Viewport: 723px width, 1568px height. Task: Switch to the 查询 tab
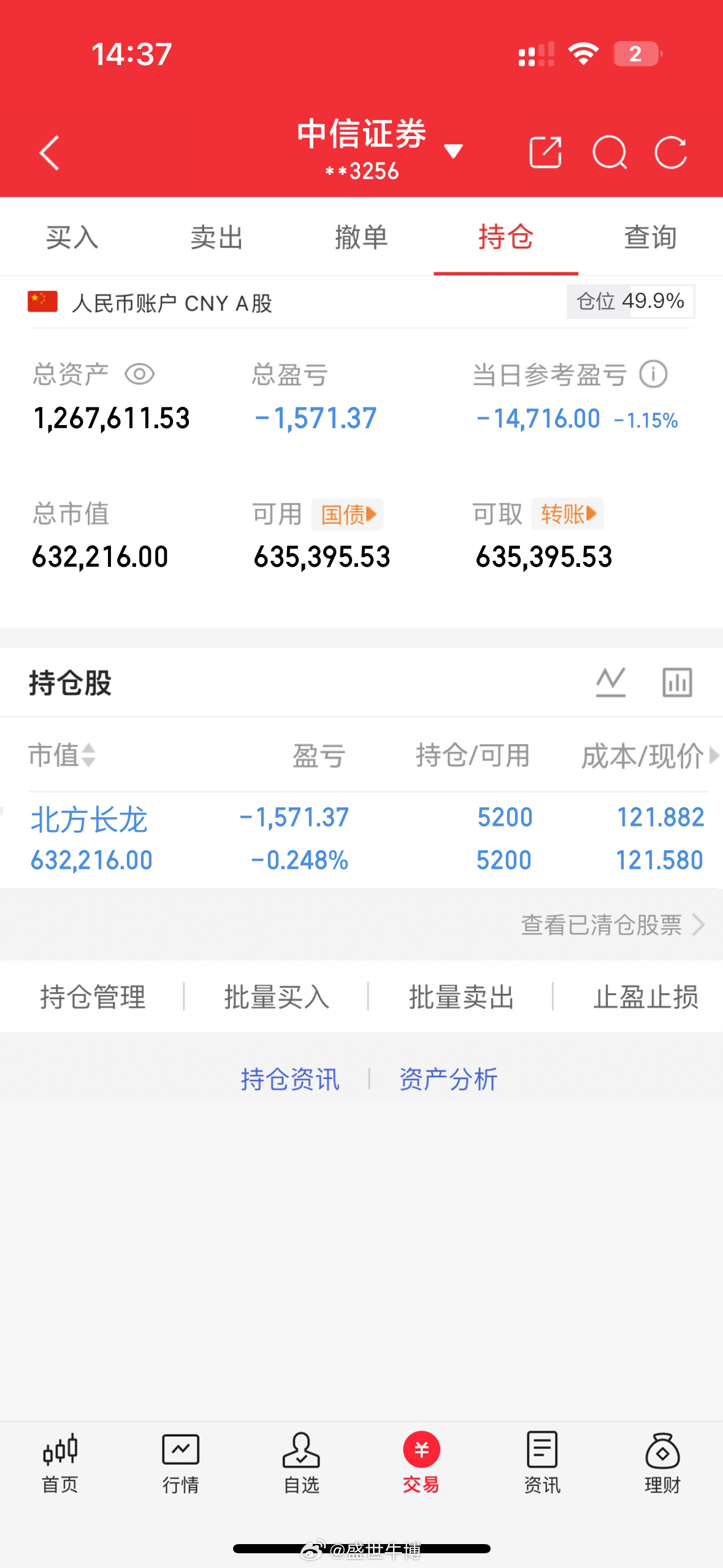coord(649,237)
